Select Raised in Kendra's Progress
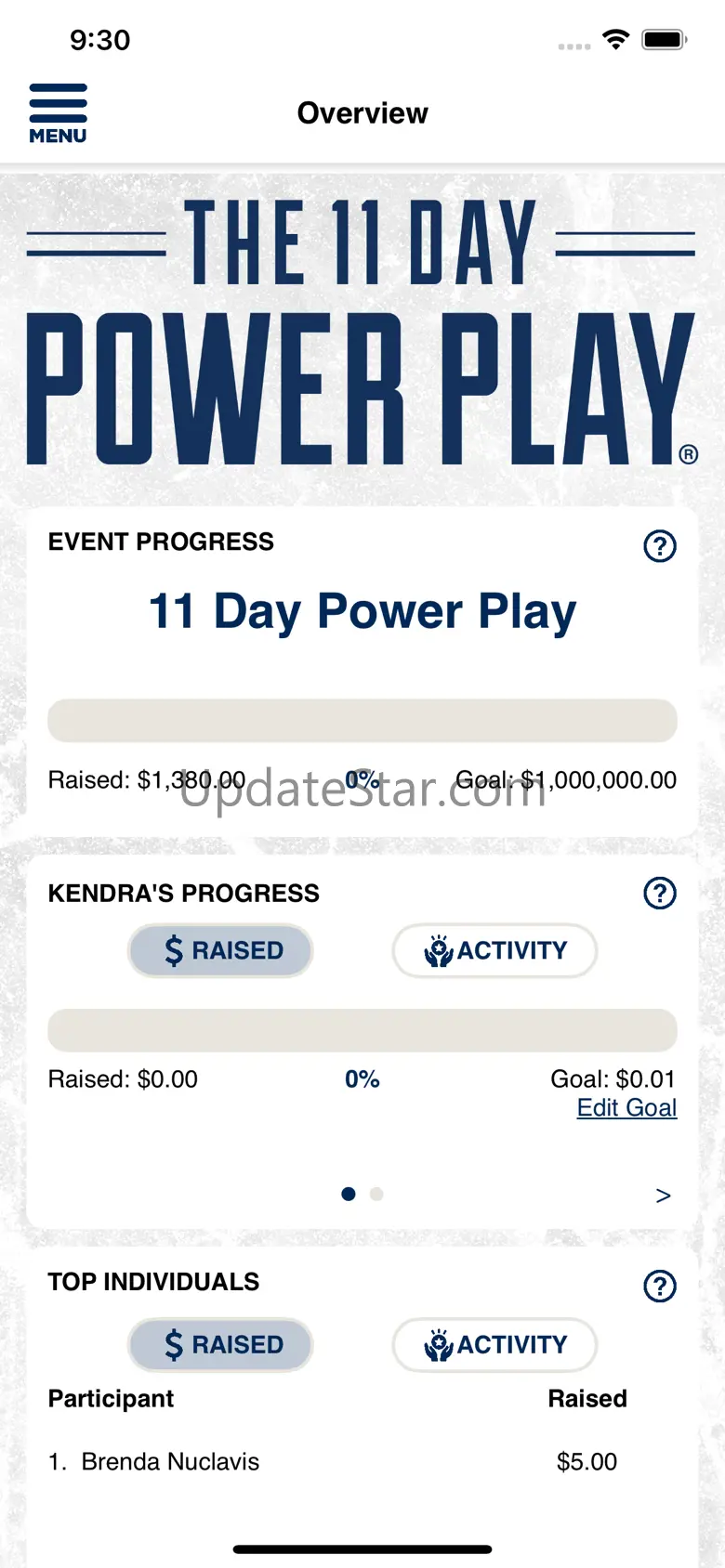725x1568 pixels. (x=221, y=950)
